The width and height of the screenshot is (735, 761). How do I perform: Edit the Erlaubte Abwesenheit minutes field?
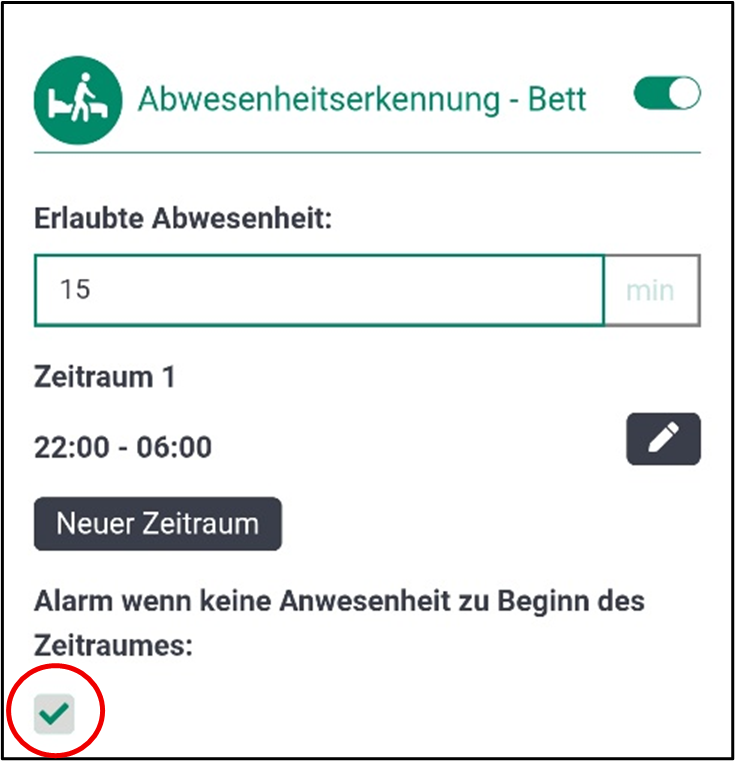click(318, 291)
